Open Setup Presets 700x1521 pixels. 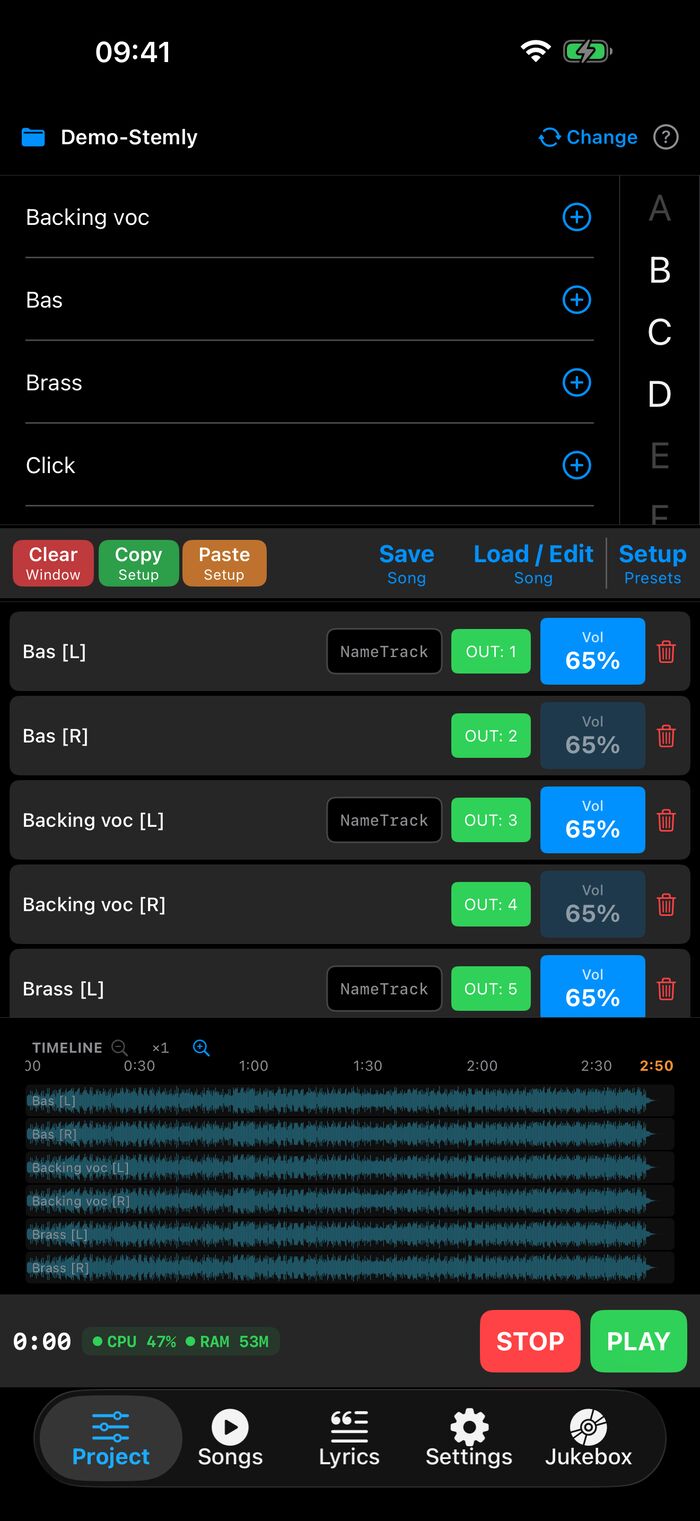coord(652,564)
